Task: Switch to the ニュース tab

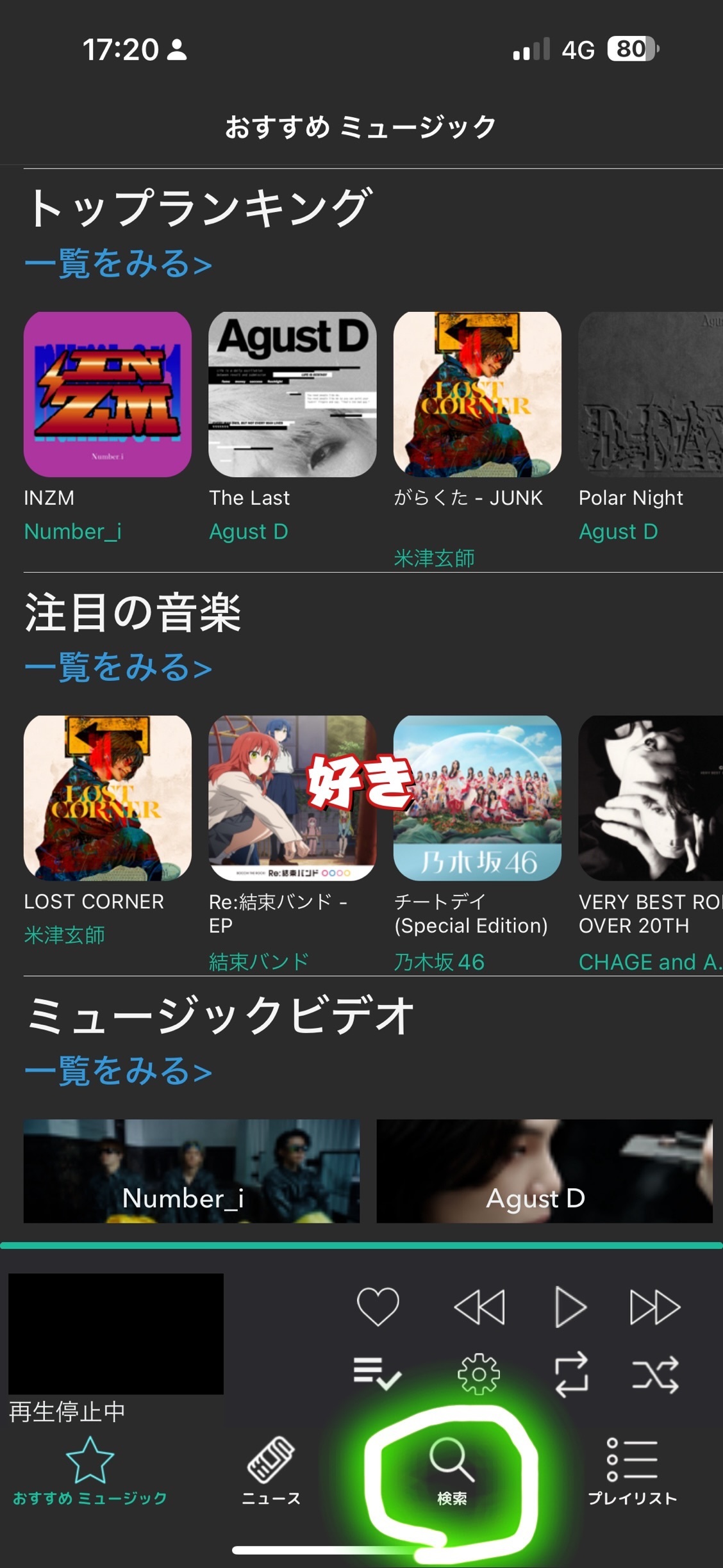Action: tap(270, 1471)
